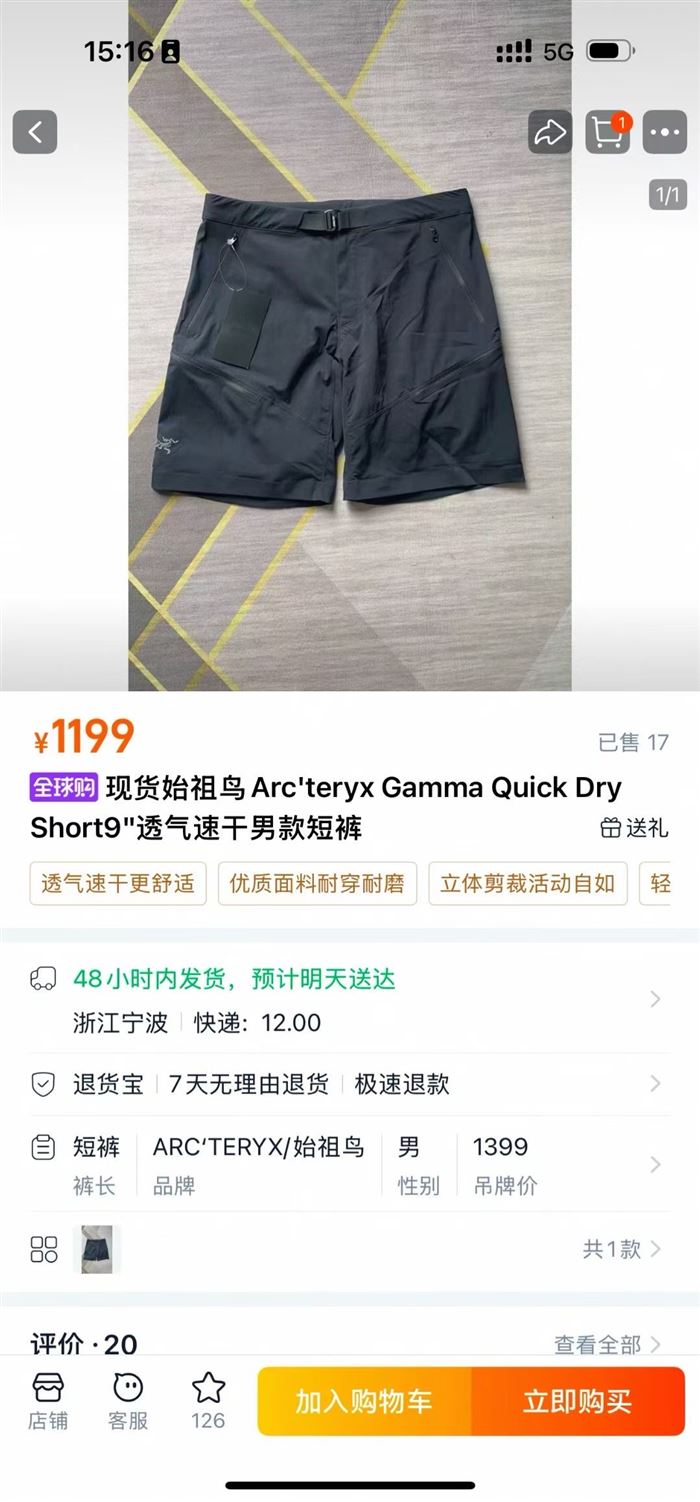Add the shorts with 加入购物车
The image size is (700, 1502).
click(364, 1401)
